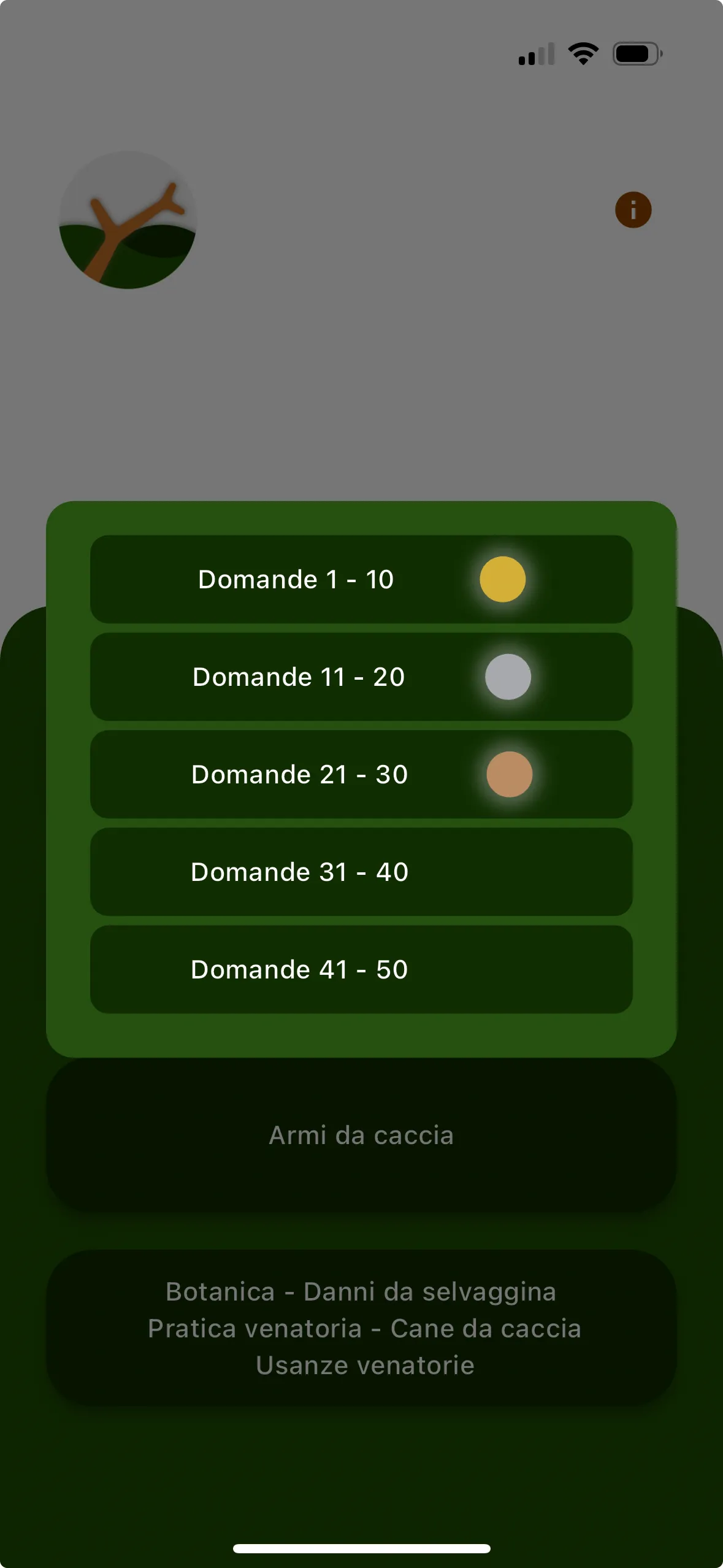Choose Domande 41 - 50

click(x=361, y=969)
